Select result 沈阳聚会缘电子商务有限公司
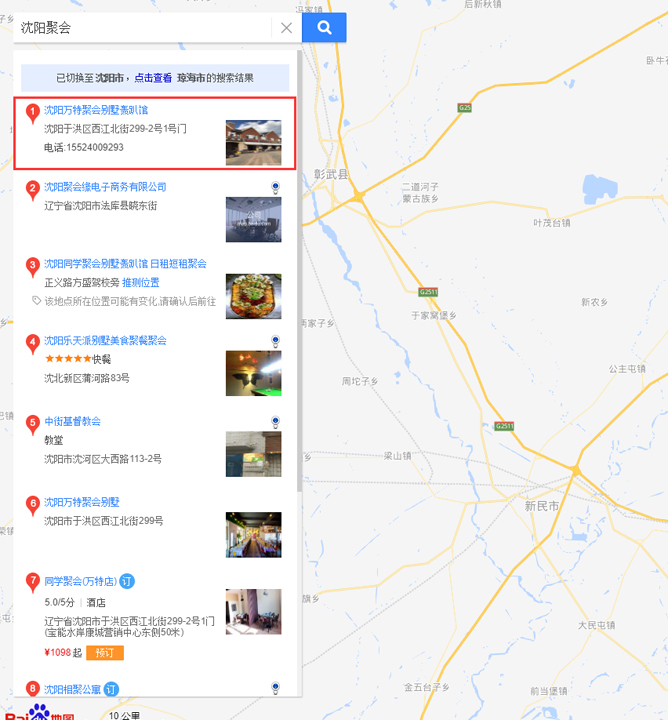Screen dimensions: 668x720 pos(105,187)
